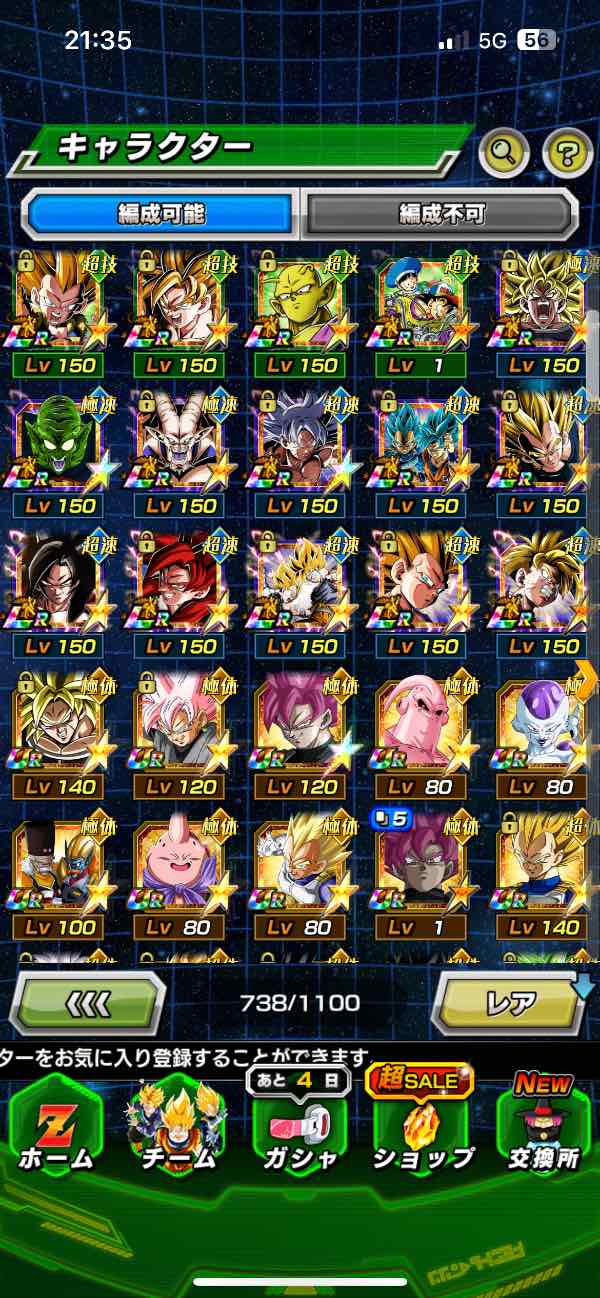This screenshot has width=600, height=1298.
Task: Open the レア sort button
Action: coord(508,1002)
